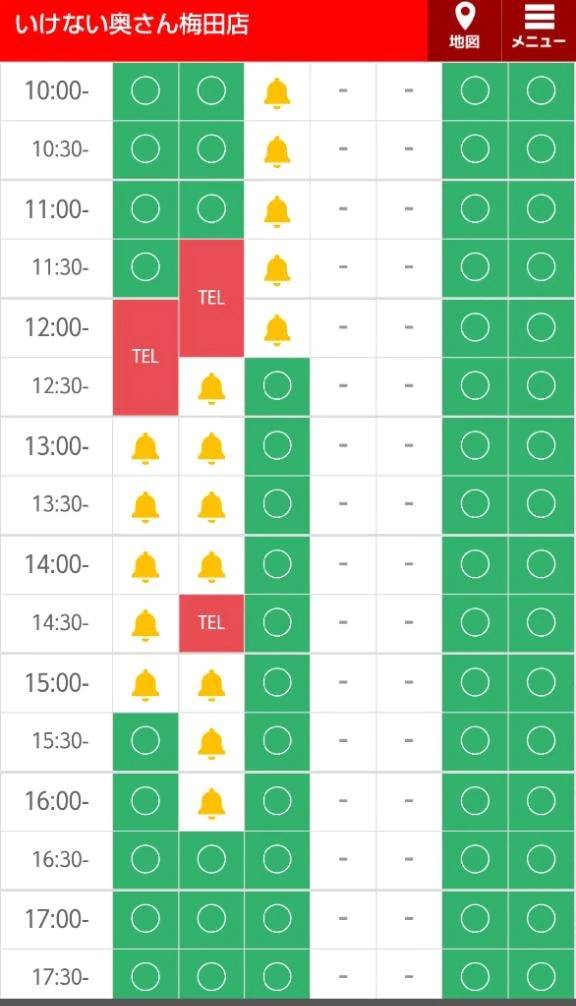Viewport: 576px width, 1006px height.
Task: Tap the TEL cell in the 14:30 row
Action: click(x=211, y=623)
